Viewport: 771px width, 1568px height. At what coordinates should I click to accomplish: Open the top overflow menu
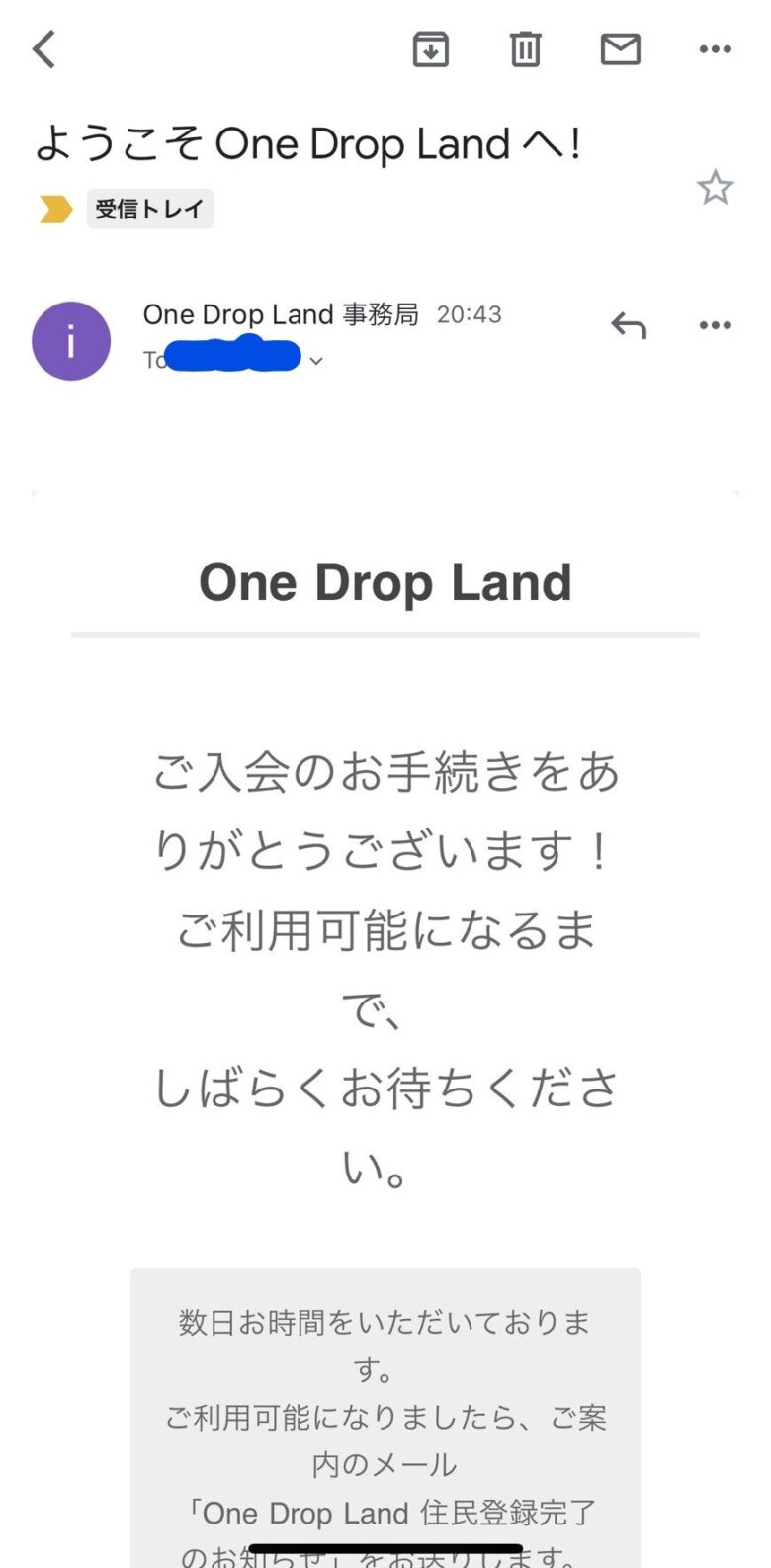coord(715,49)
